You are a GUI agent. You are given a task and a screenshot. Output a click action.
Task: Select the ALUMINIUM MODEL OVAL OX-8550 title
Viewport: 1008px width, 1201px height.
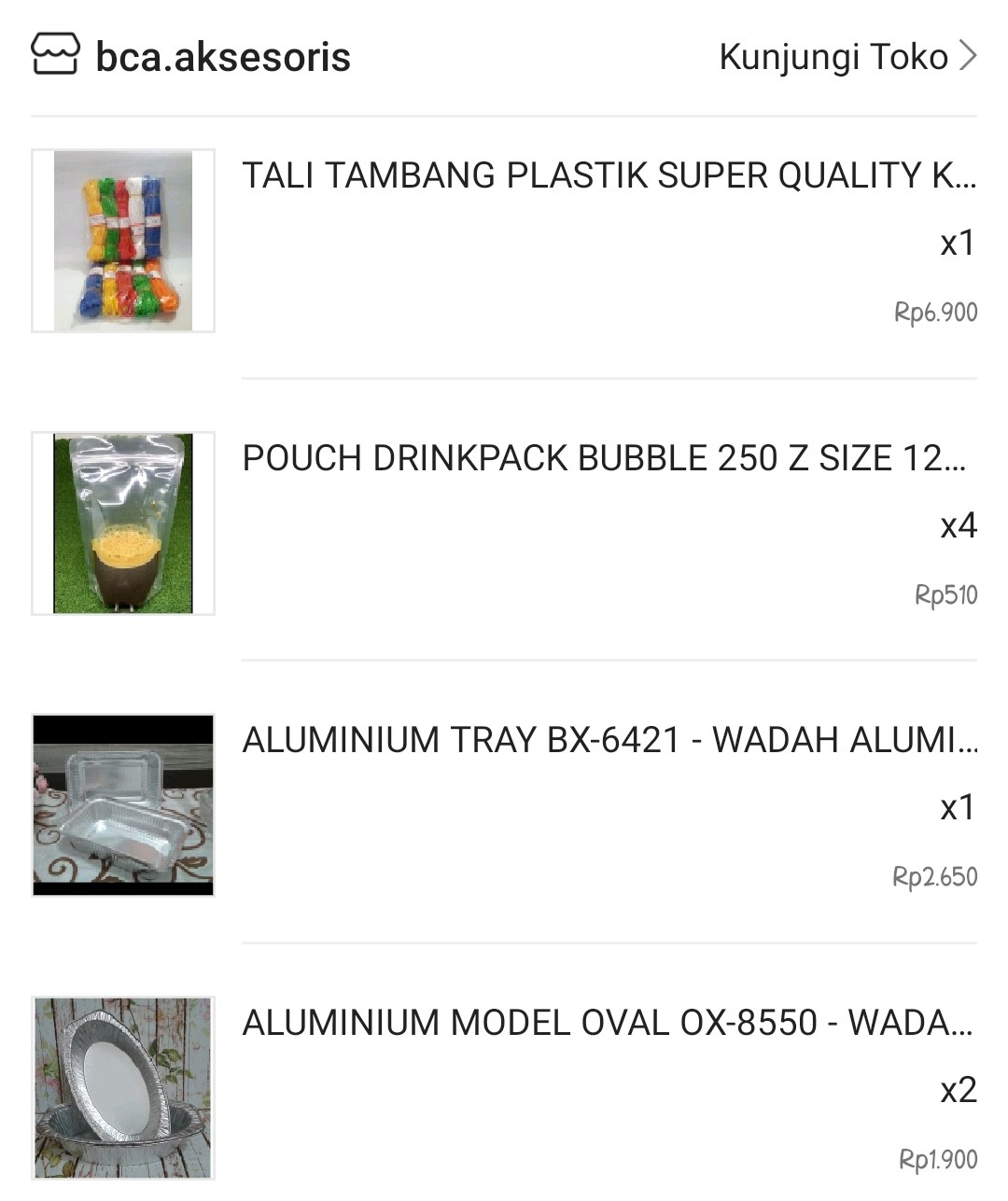click(x=611, y=1023)
